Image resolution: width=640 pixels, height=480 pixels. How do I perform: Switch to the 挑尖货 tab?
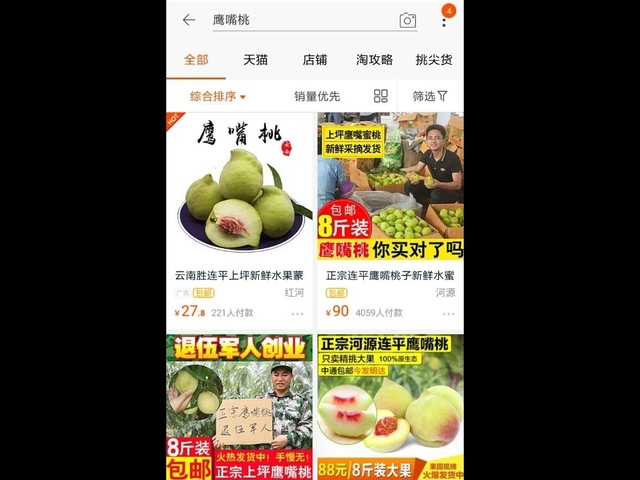pyautogui.click(x=433, y=60)
